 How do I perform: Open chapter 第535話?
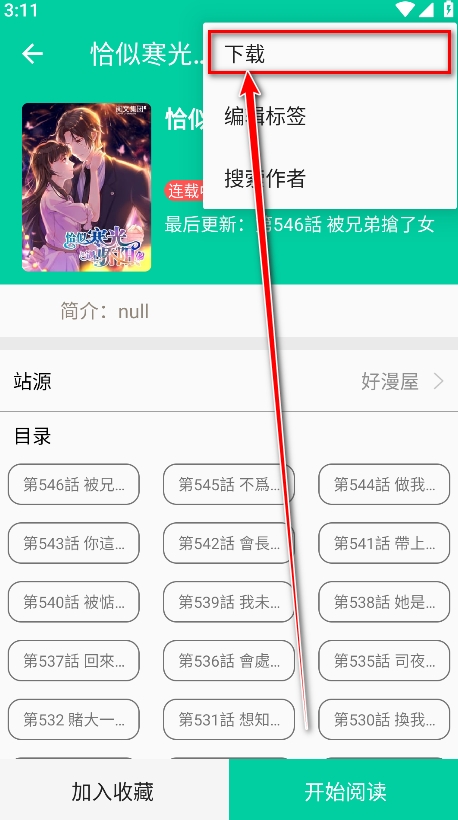[384, 660]
